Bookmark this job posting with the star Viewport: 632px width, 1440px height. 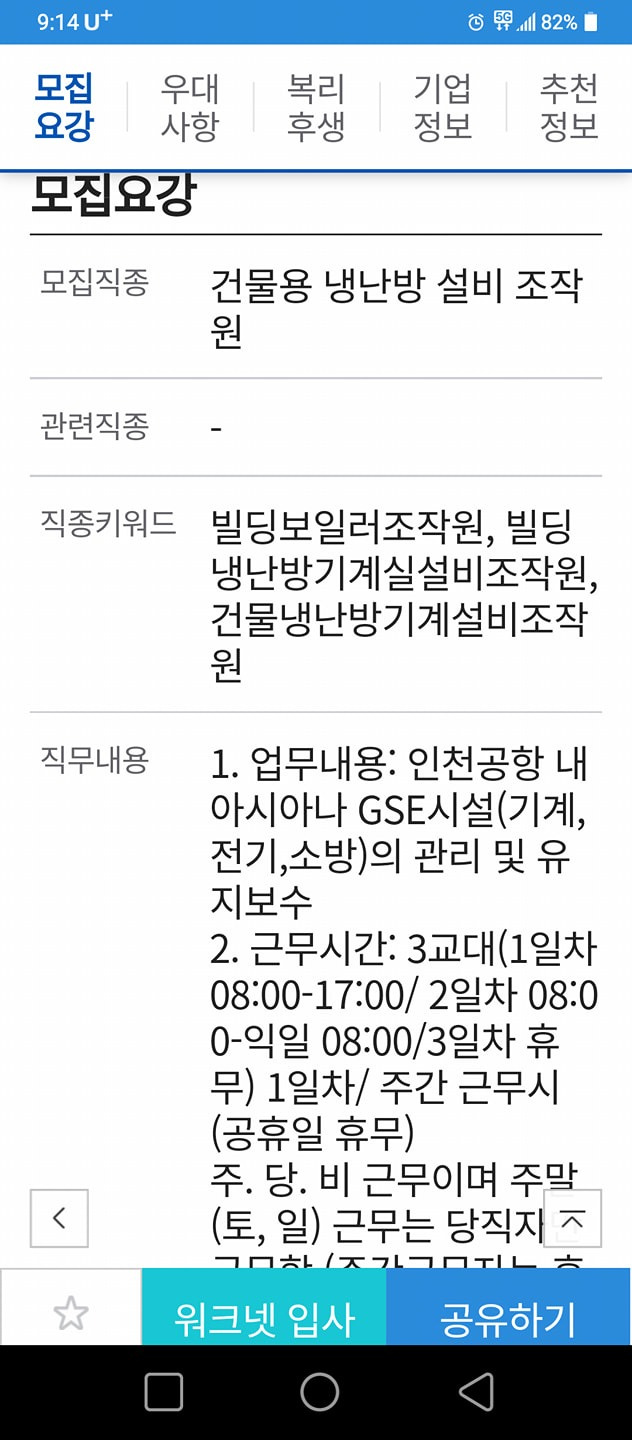pyautogui.click(x=71, y=1313)
